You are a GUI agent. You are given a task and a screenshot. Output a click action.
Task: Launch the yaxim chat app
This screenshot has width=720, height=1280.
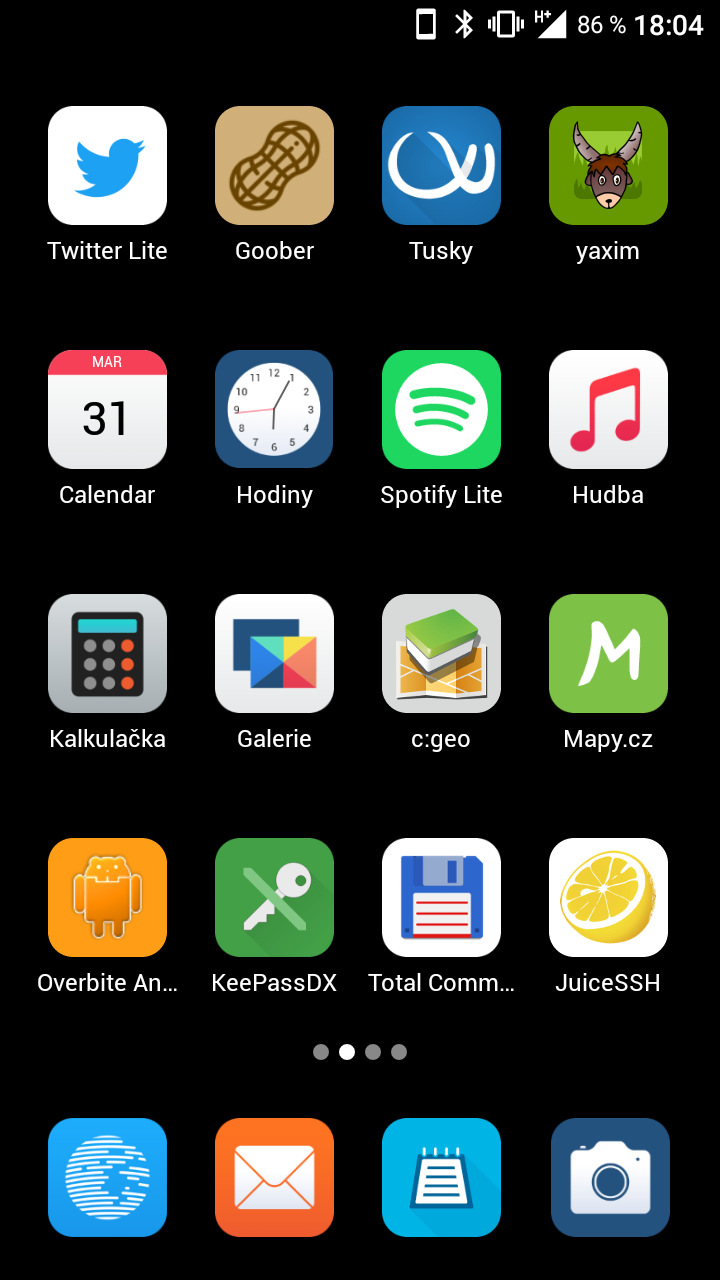[608, 166]
